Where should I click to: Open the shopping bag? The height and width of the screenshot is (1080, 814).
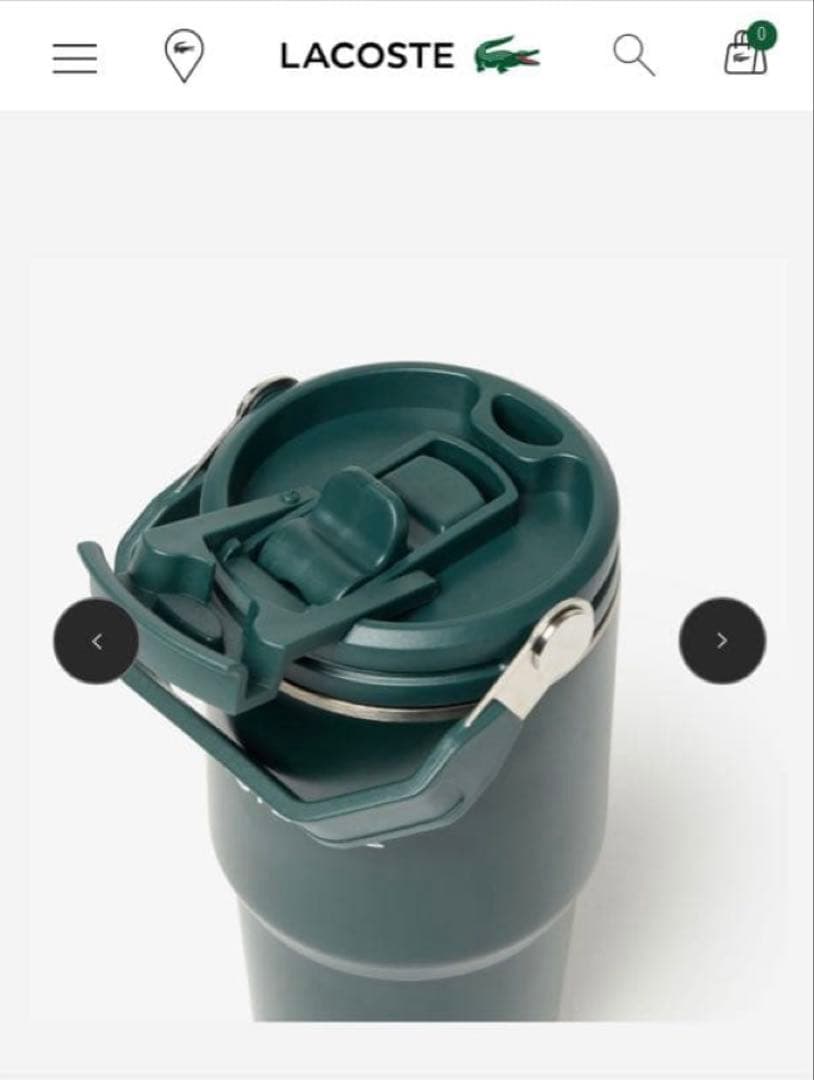(747, 52)
